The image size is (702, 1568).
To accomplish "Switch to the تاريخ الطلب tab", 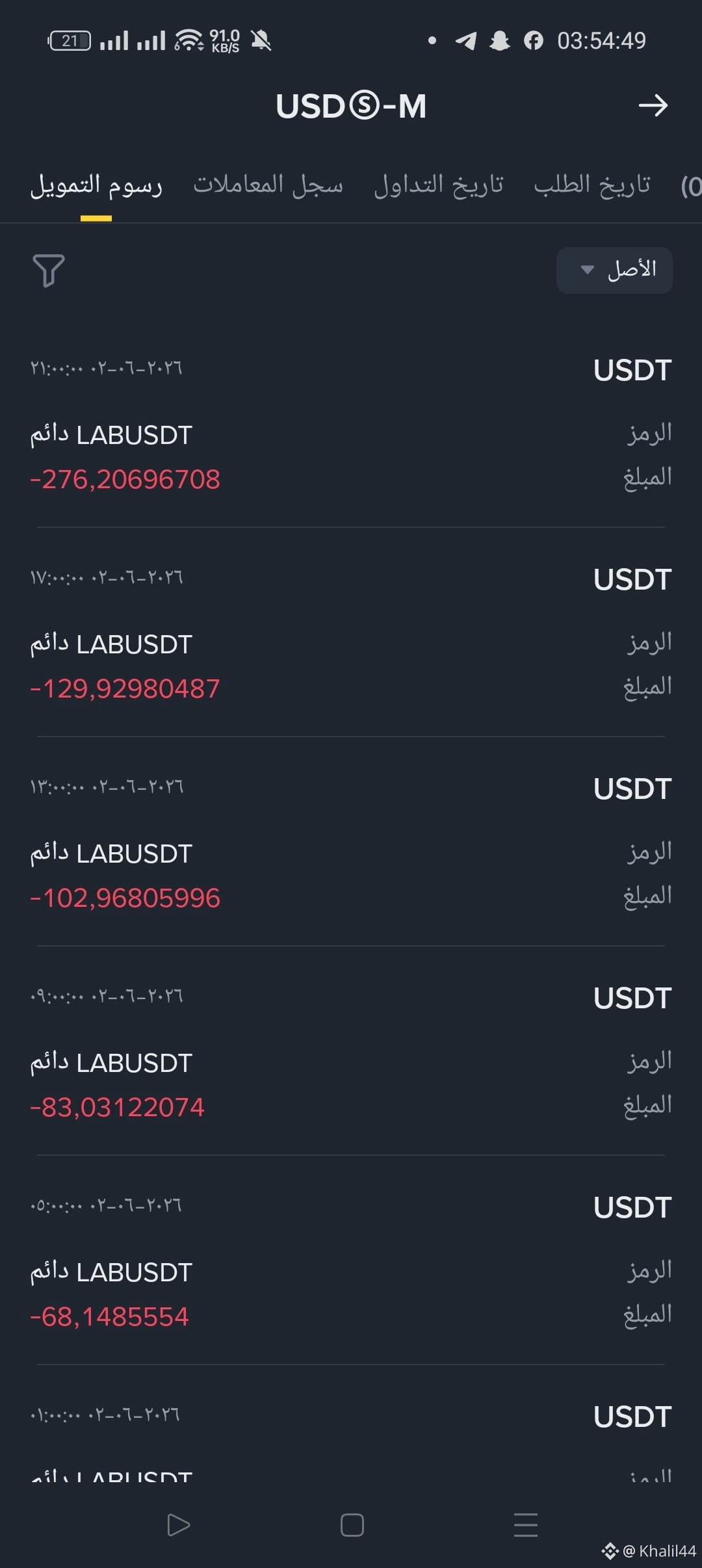I will point(592,185).
